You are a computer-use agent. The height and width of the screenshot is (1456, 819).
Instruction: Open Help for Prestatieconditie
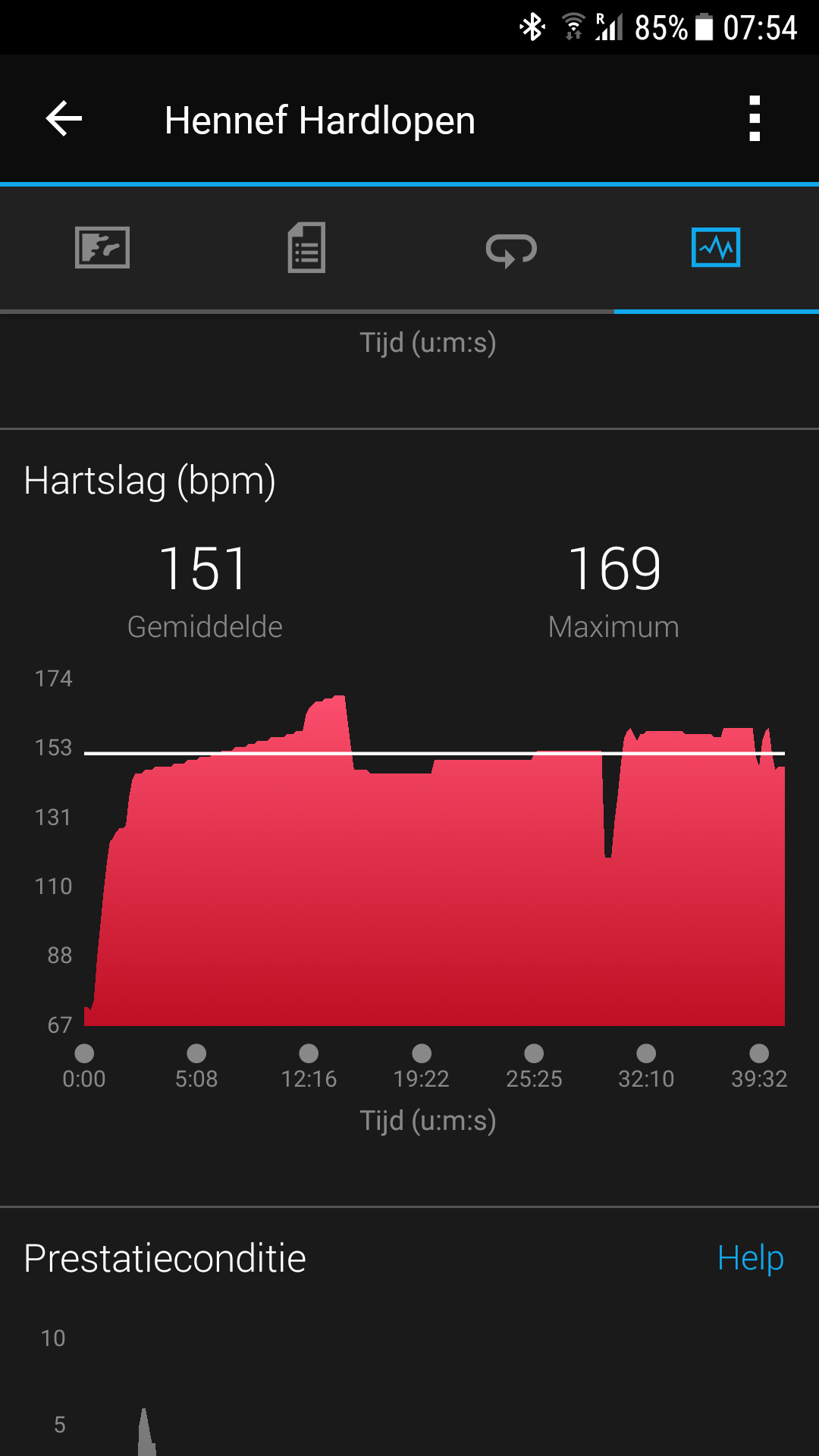[x=750, y=1258]
